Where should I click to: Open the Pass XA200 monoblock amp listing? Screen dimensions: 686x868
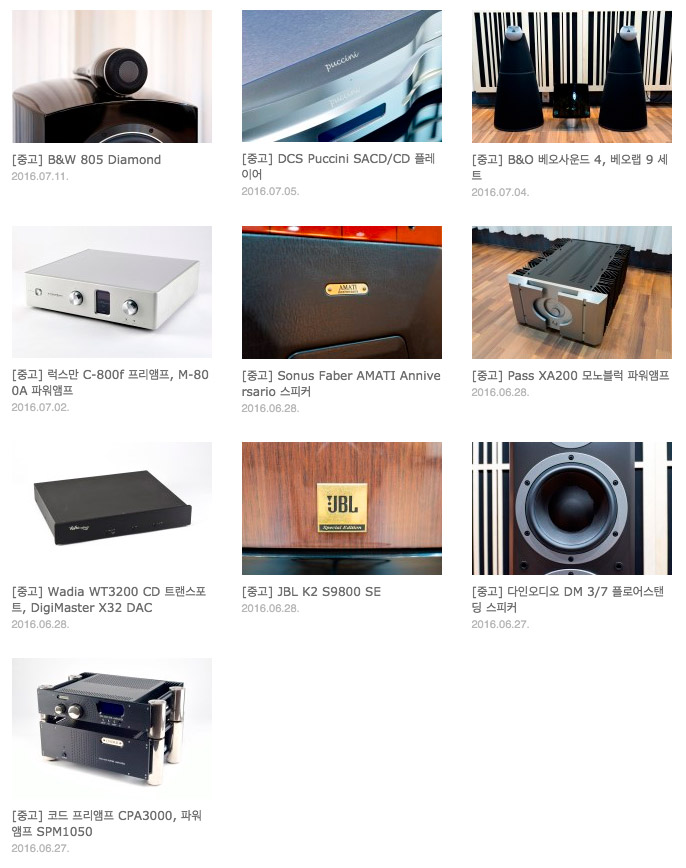pos(570,375)
